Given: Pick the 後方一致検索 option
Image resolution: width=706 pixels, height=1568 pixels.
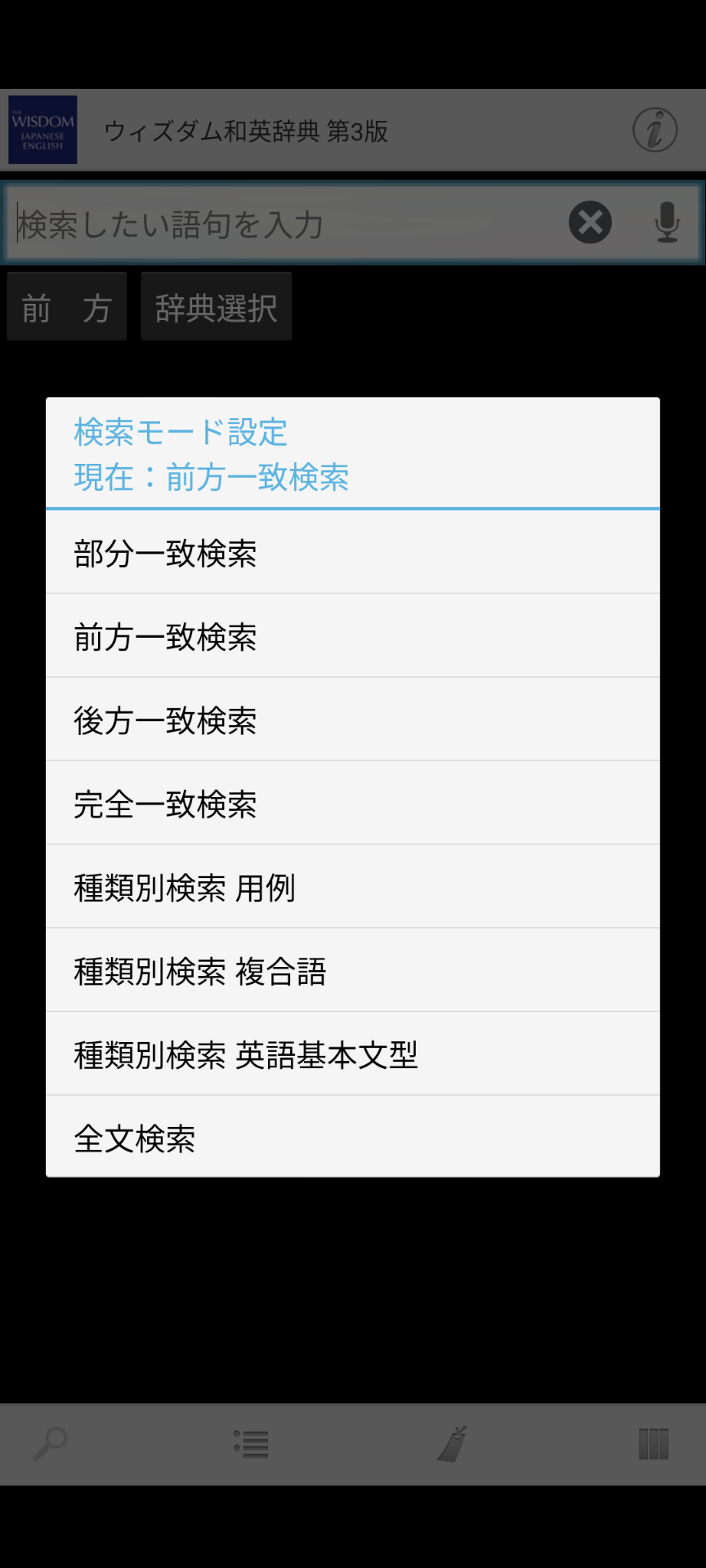Looking at the screenshot, I should click(352, 719).
